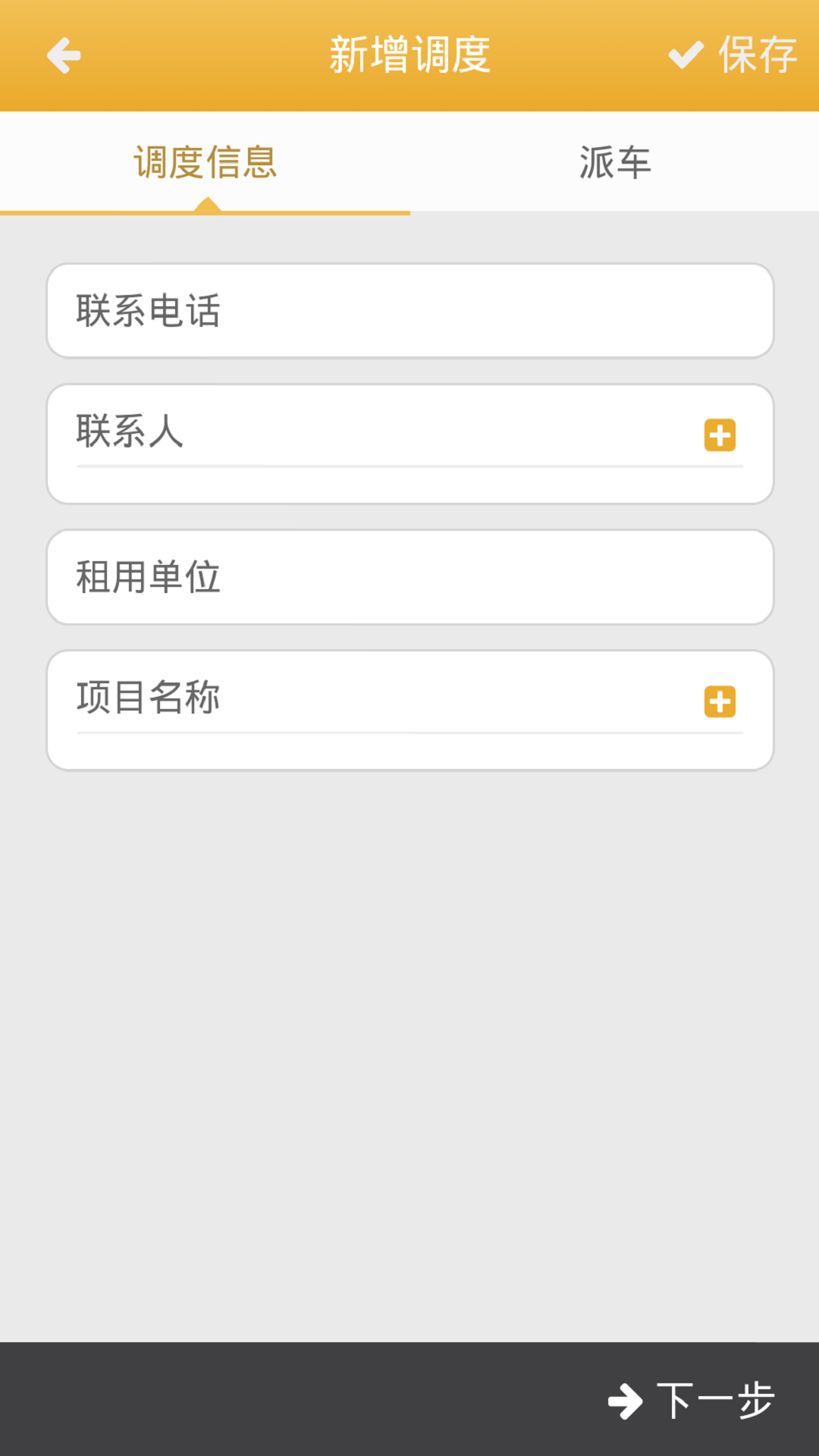Select the 调度信息 tab

[205, 162]
